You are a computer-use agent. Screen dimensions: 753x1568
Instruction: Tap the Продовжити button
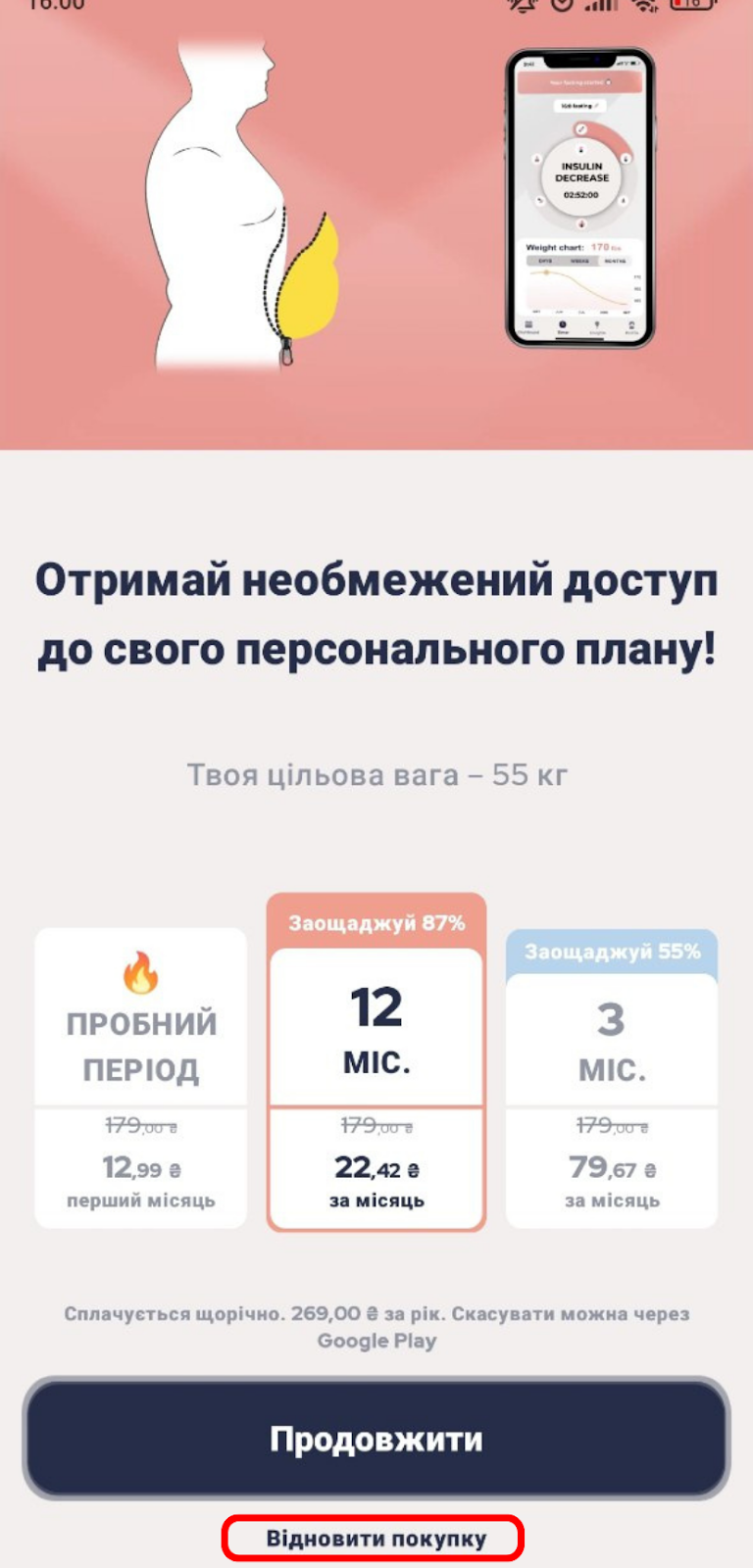click(x=376, y=1439)
